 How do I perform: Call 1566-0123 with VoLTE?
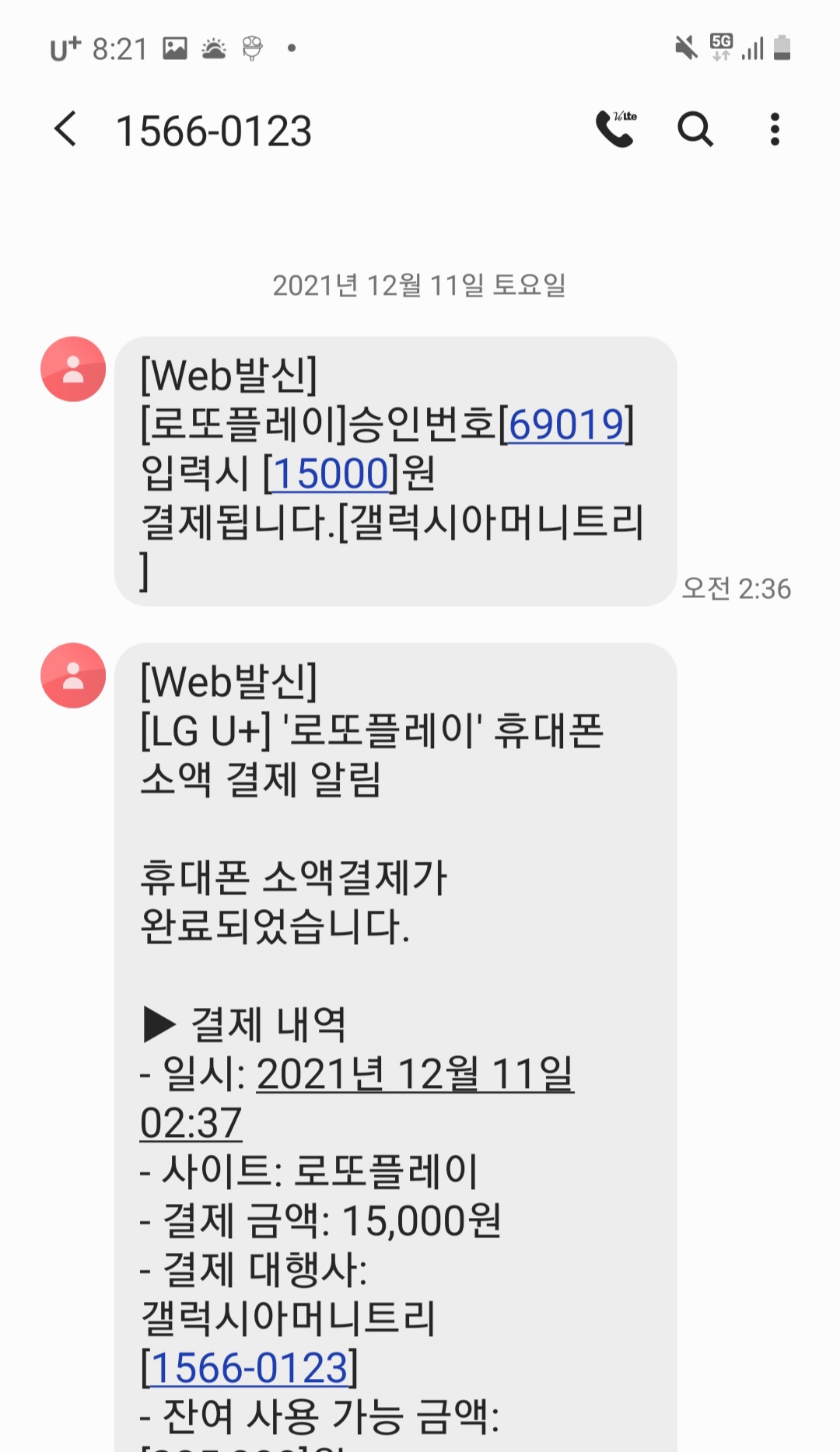pos(615,129)
